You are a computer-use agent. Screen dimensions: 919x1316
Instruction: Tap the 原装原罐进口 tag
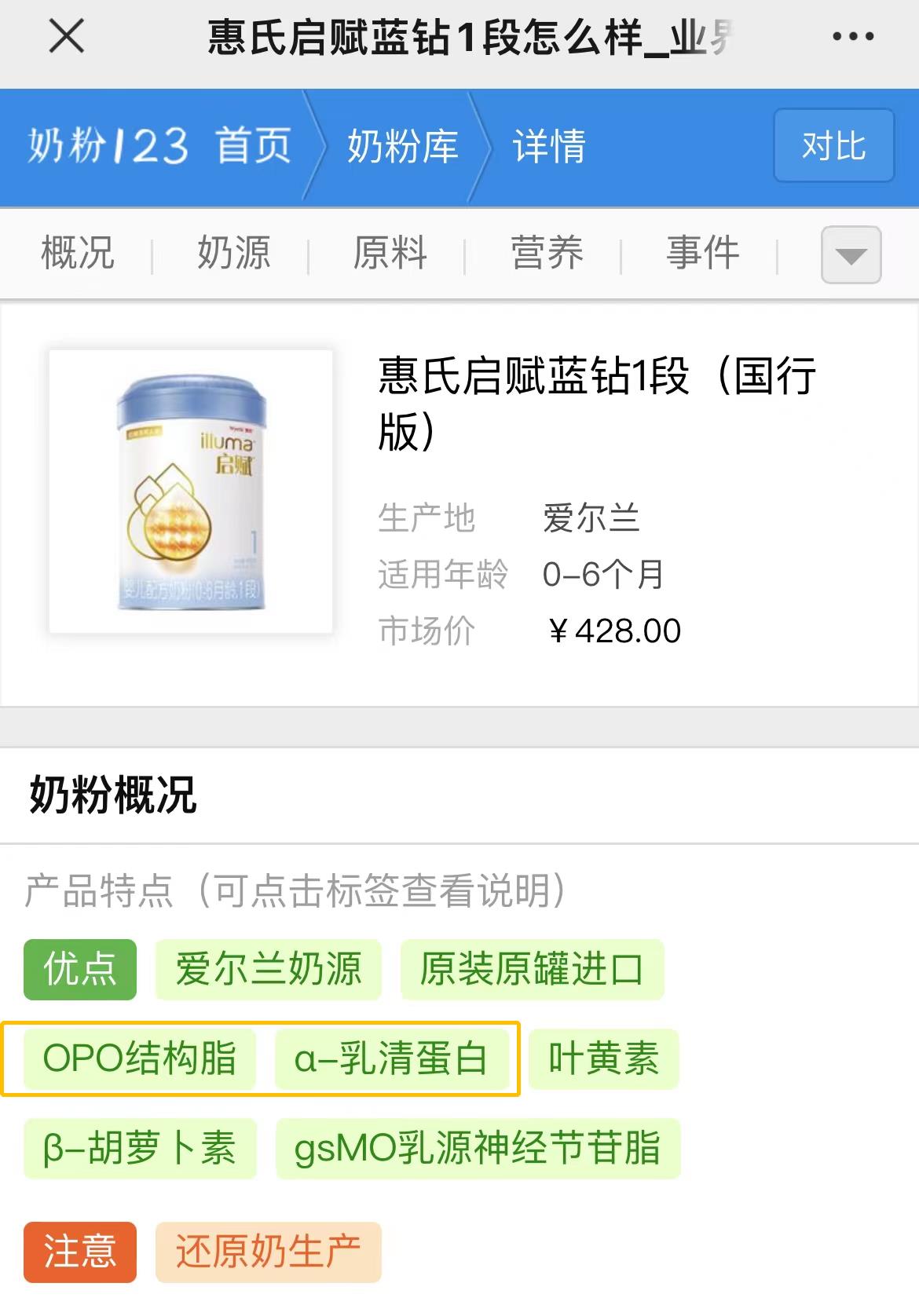[x=532, y=969]
